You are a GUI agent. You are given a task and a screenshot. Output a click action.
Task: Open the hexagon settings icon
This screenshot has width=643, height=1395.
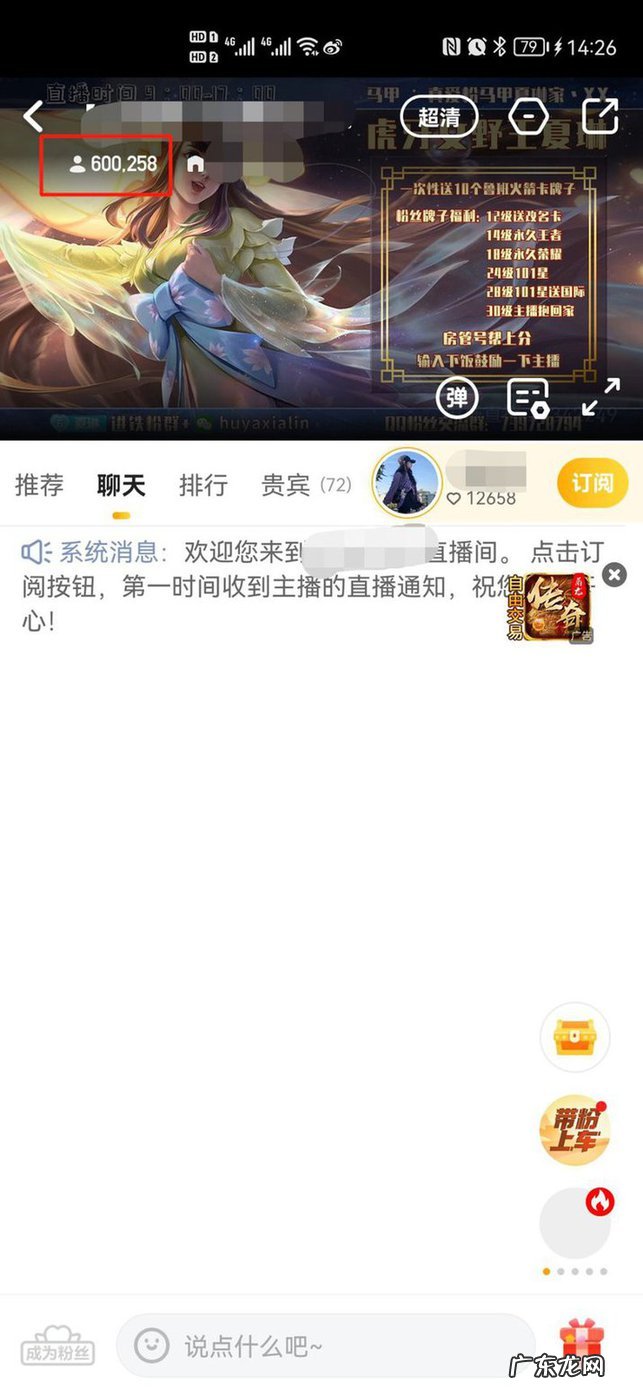525,117
